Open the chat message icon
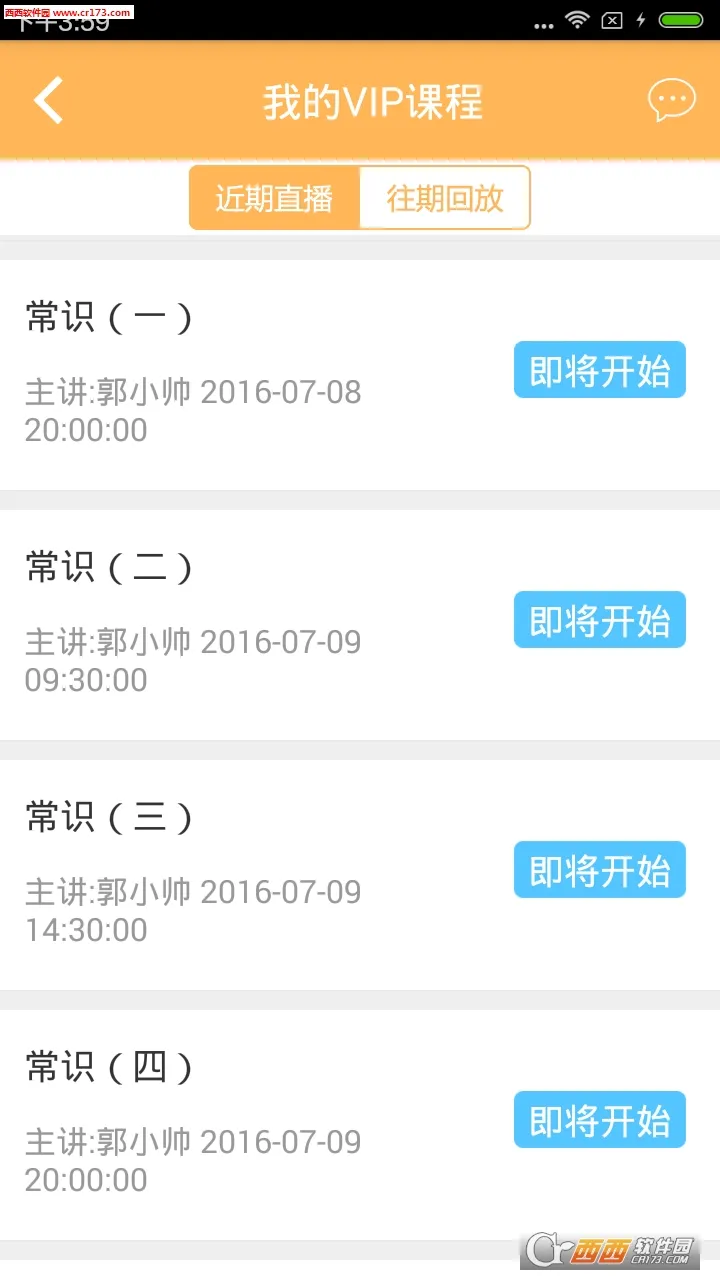Image resolution: width=720 pixels, height=1280 pixels. (671, 100)
